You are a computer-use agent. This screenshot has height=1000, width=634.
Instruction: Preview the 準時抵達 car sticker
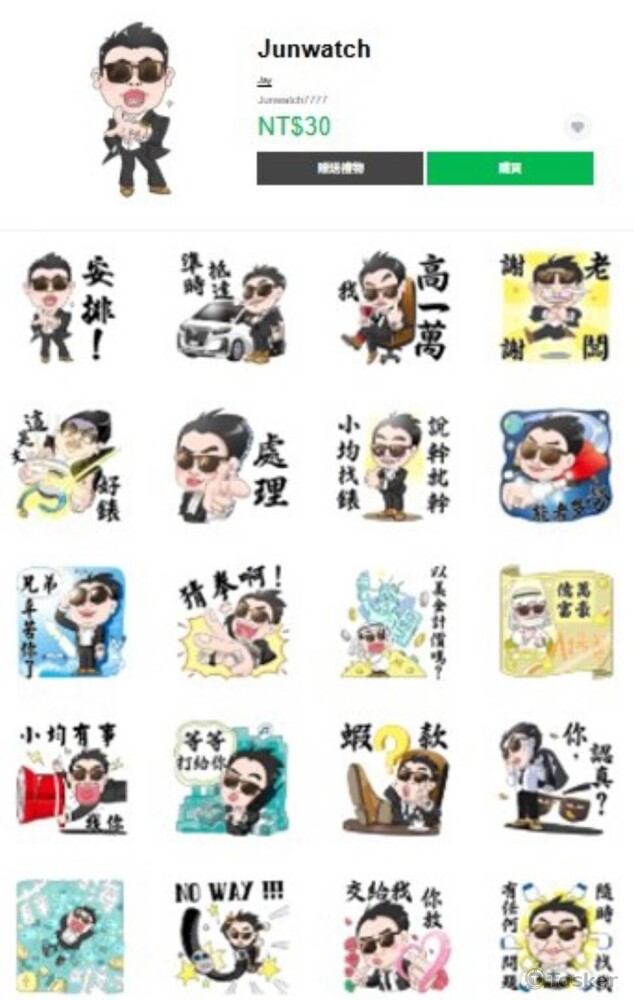point(231,307)
